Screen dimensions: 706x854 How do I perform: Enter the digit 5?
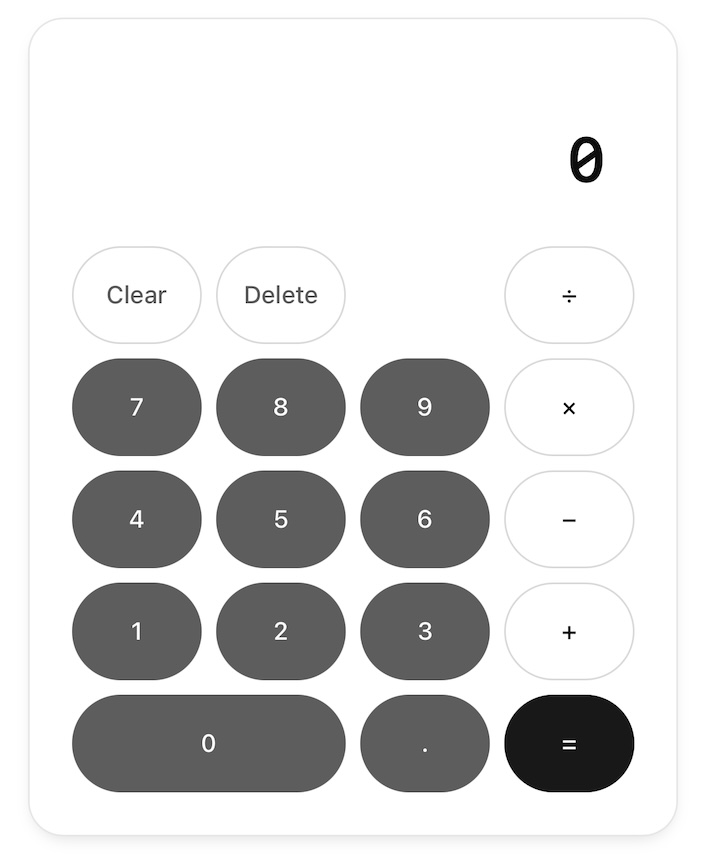(281, 519)
